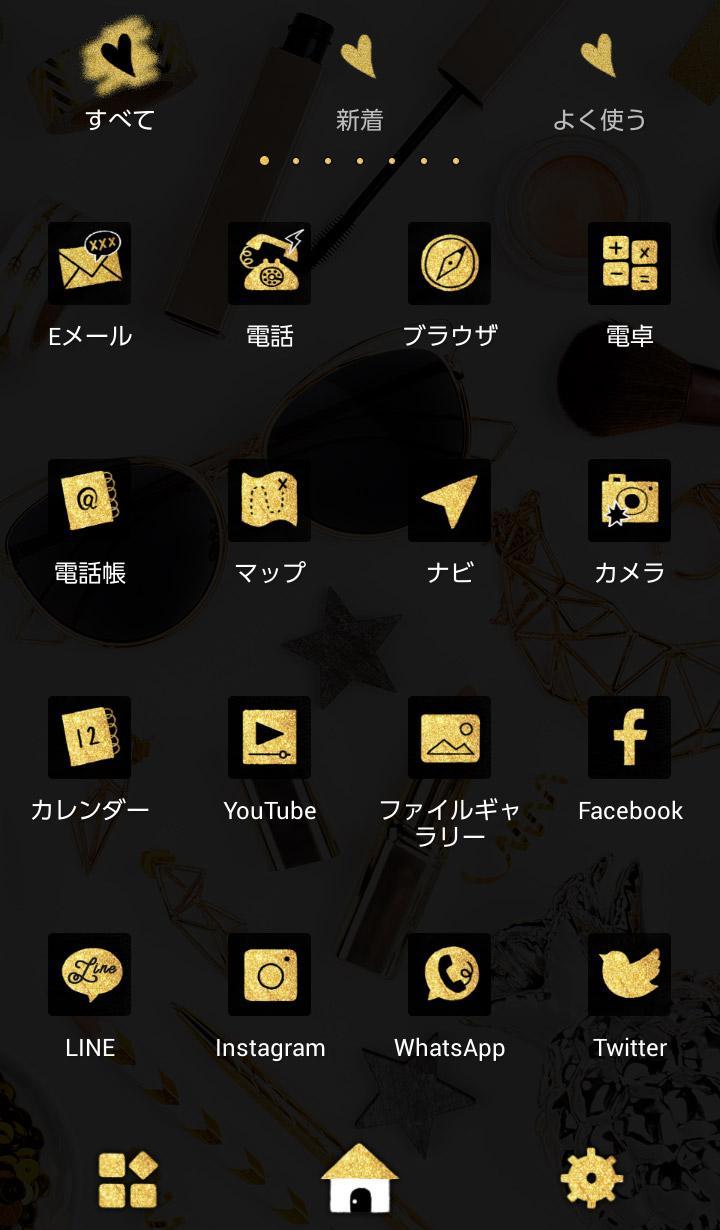Open the ブラウザ browser app
The height and width of the screenshot is (1230, 720).
pyautogui.click(x=449, y=264)
